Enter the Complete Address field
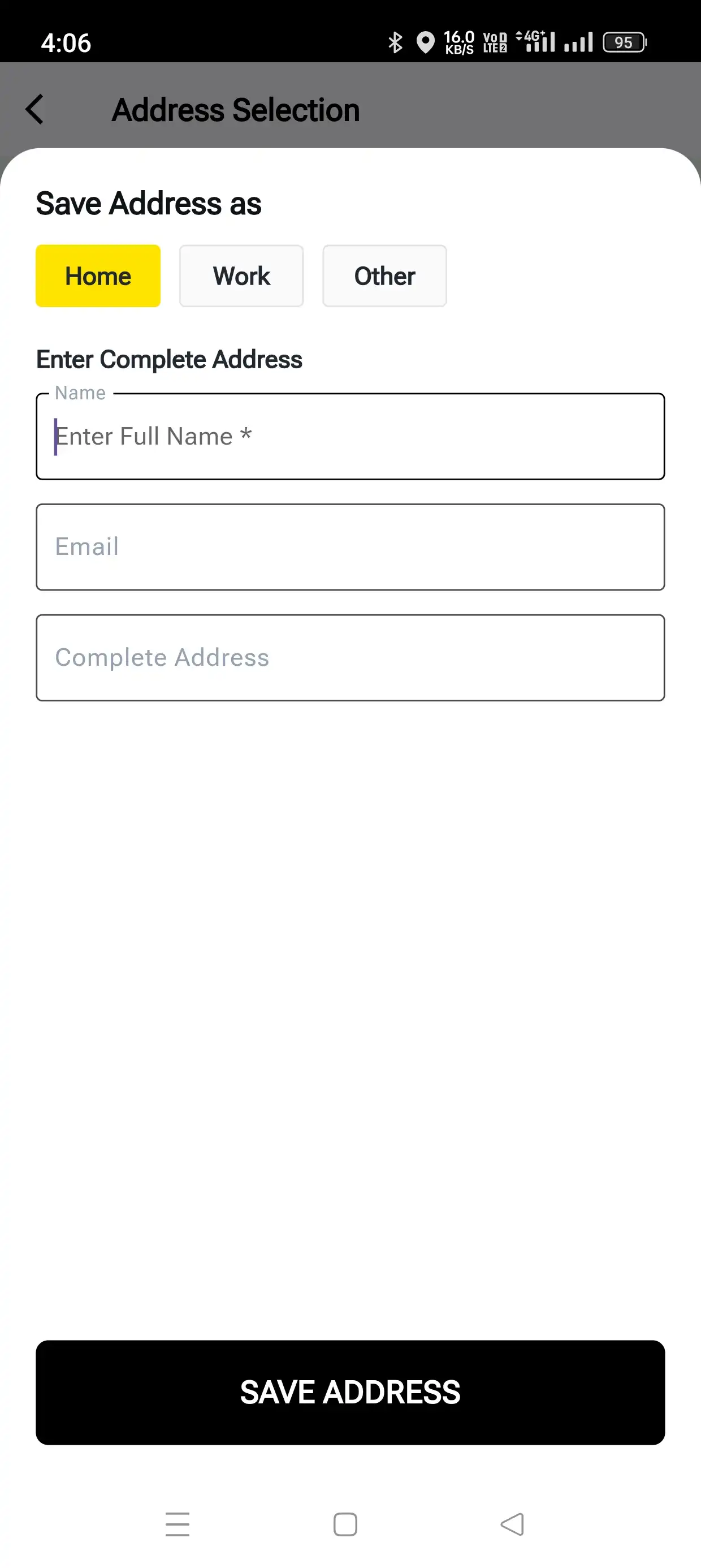 350,657
